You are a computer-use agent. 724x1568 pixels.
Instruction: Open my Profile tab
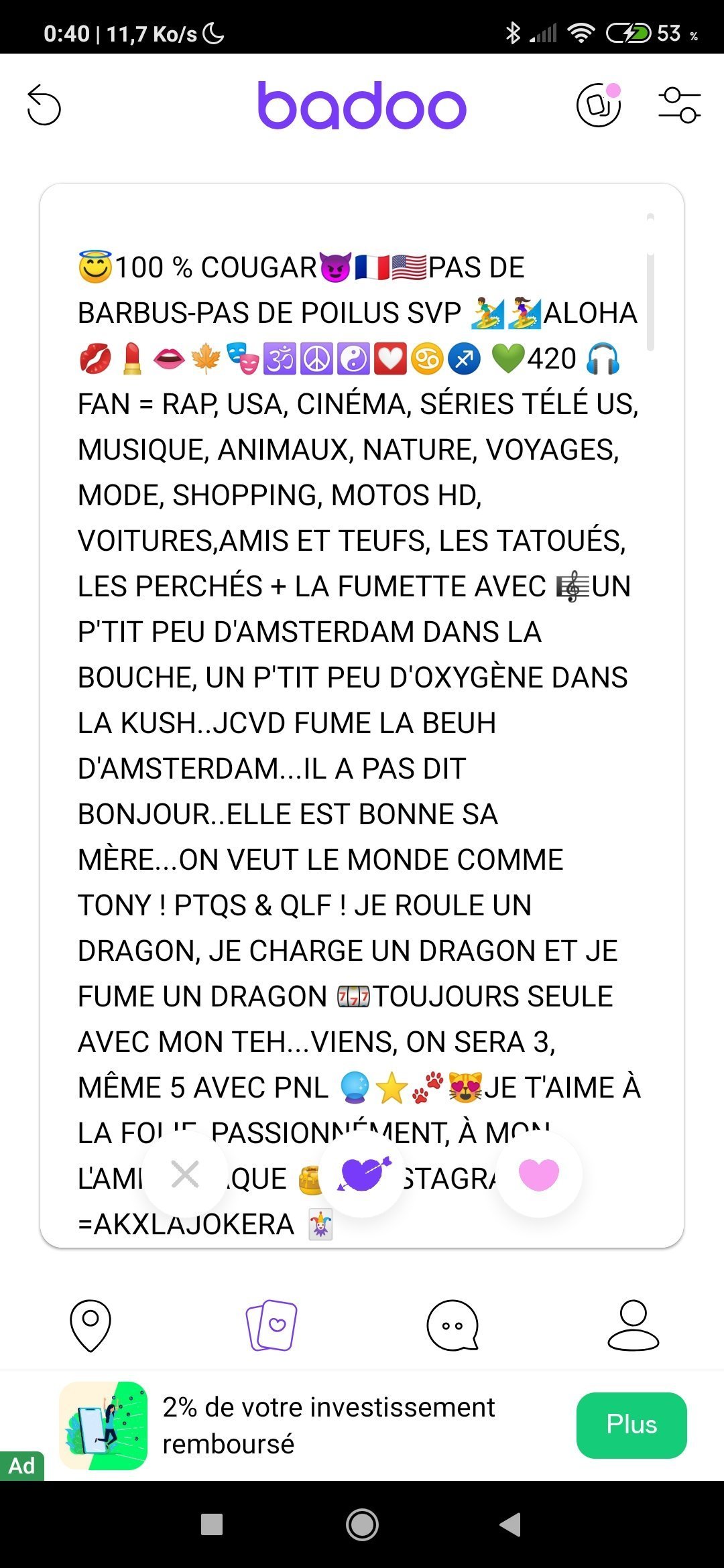(x=633, y=1325)
